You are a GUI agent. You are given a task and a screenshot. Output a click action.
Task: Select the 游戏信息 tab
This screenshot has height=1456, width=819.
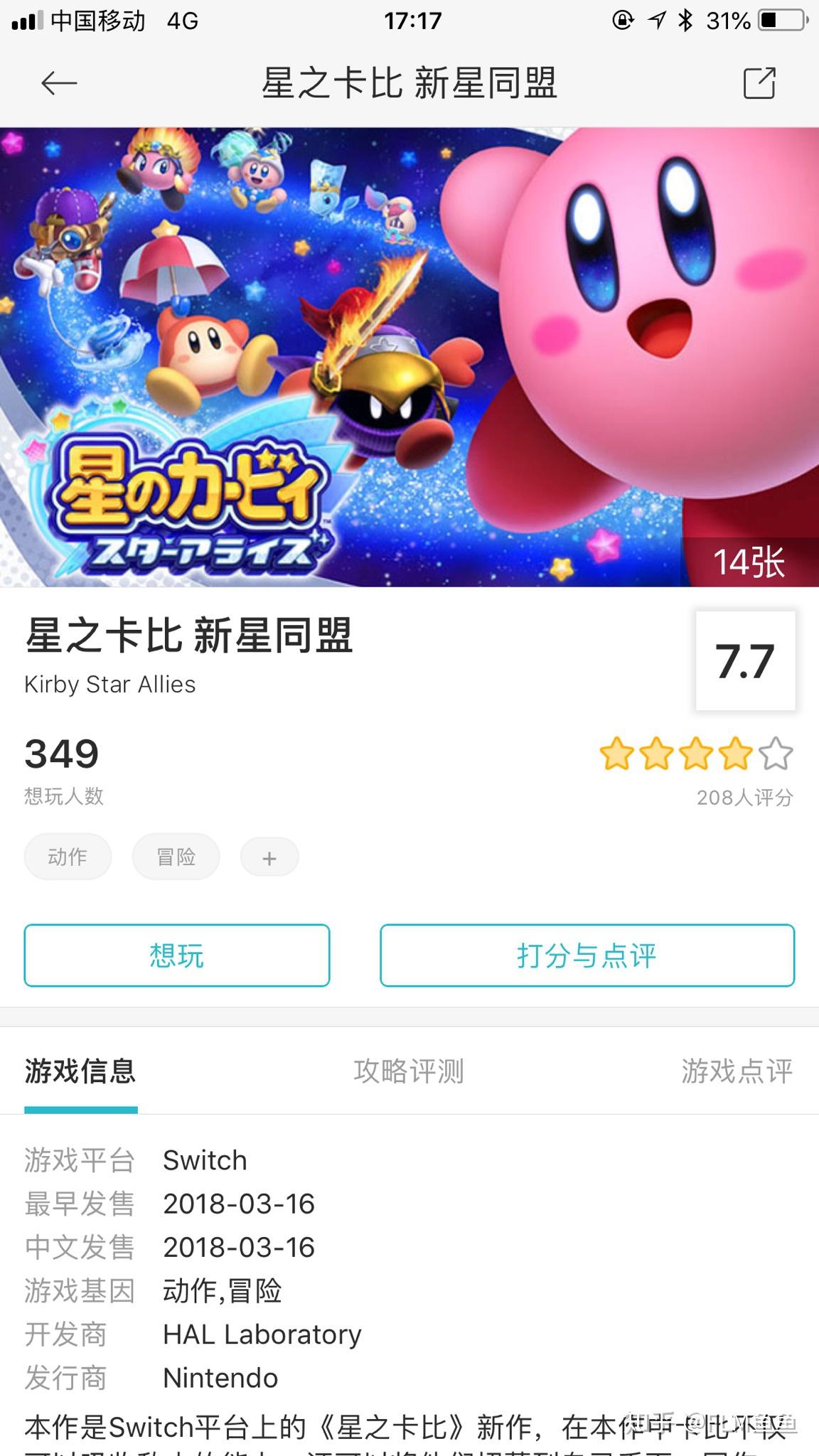[x=80, y=1071]
